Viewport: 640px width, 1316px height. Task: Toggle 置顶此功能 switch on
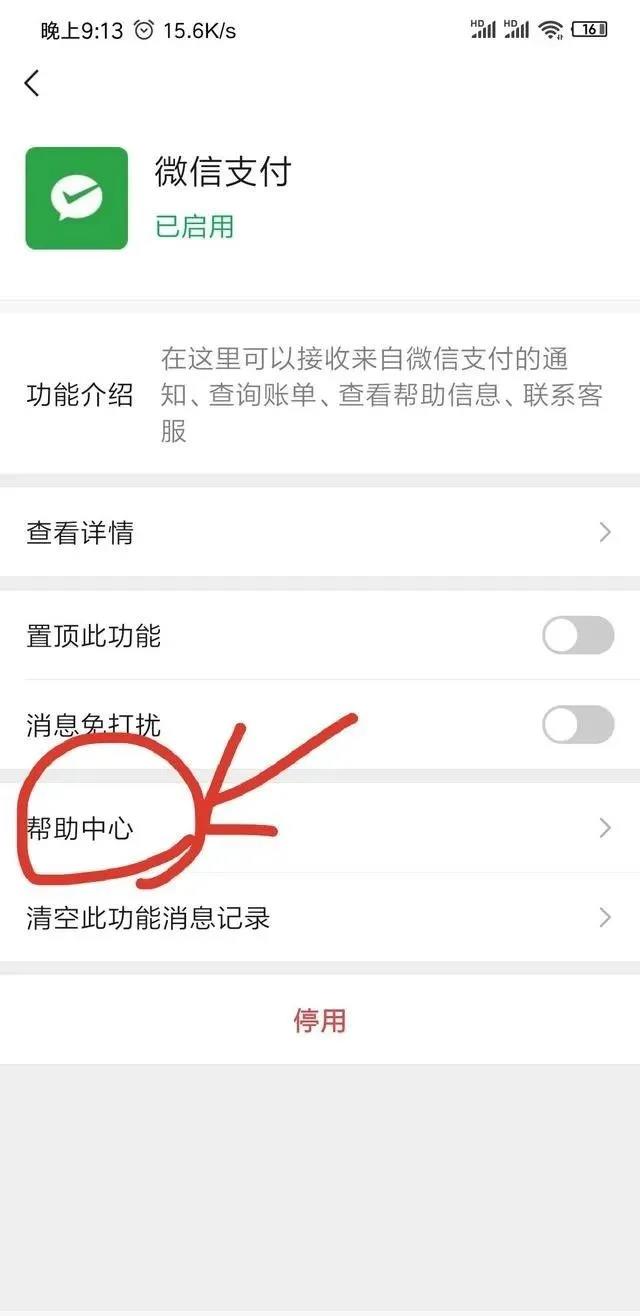(577, 635)
